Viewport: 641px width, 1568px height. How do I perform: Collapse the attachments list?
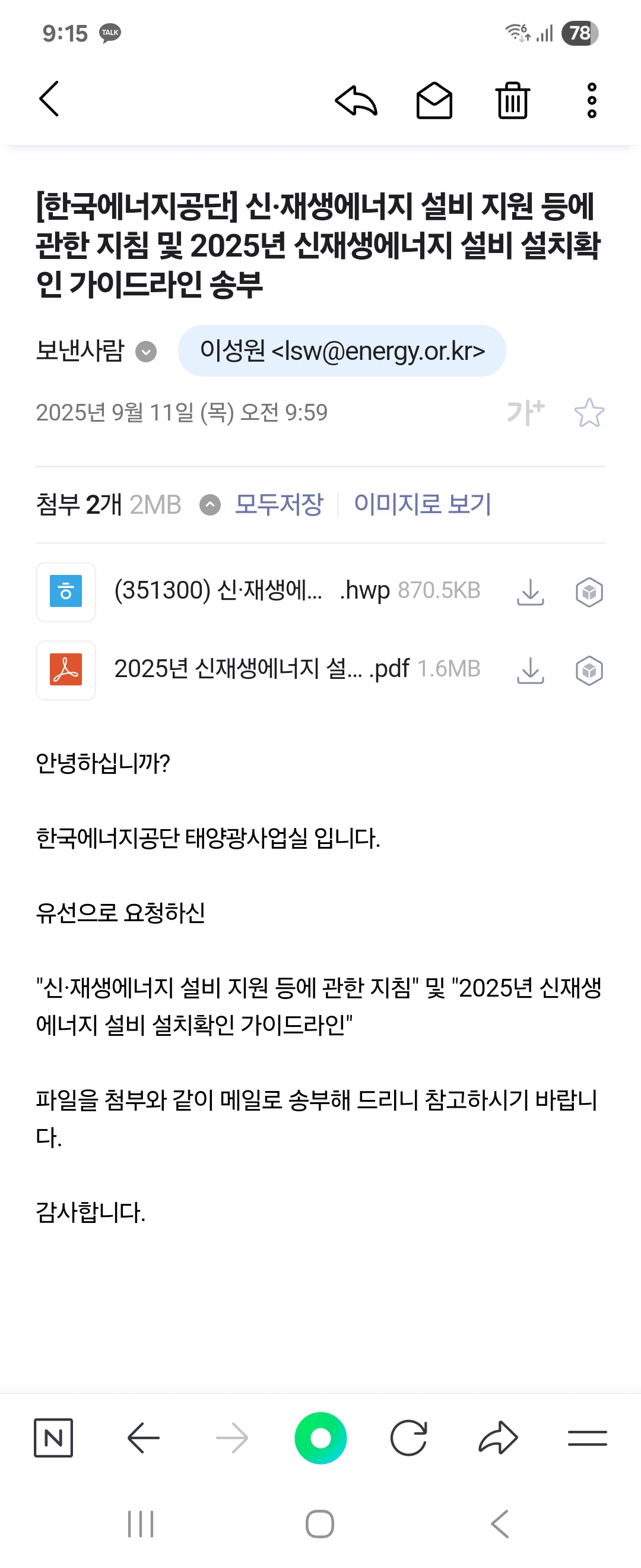(x=210, y=505)
